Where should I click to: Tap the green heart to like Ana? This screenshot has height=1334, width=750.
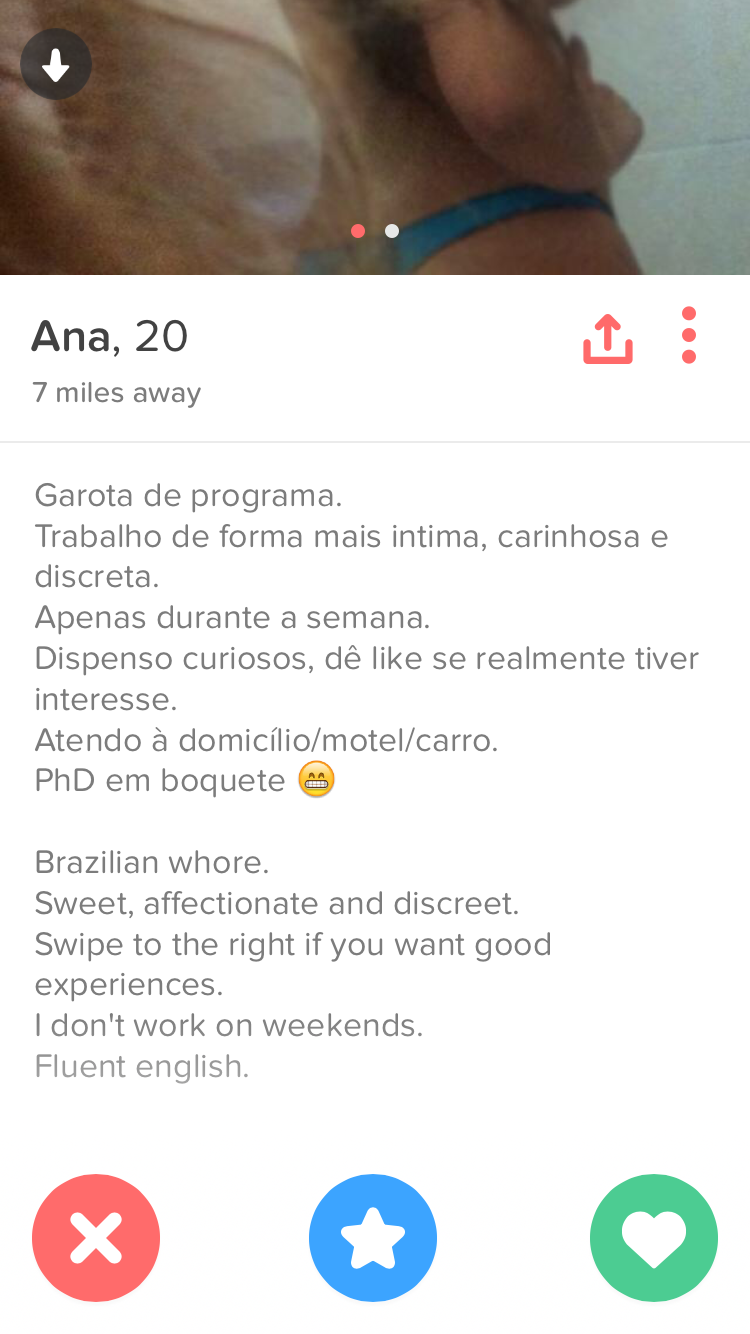tap(654, 1238)
